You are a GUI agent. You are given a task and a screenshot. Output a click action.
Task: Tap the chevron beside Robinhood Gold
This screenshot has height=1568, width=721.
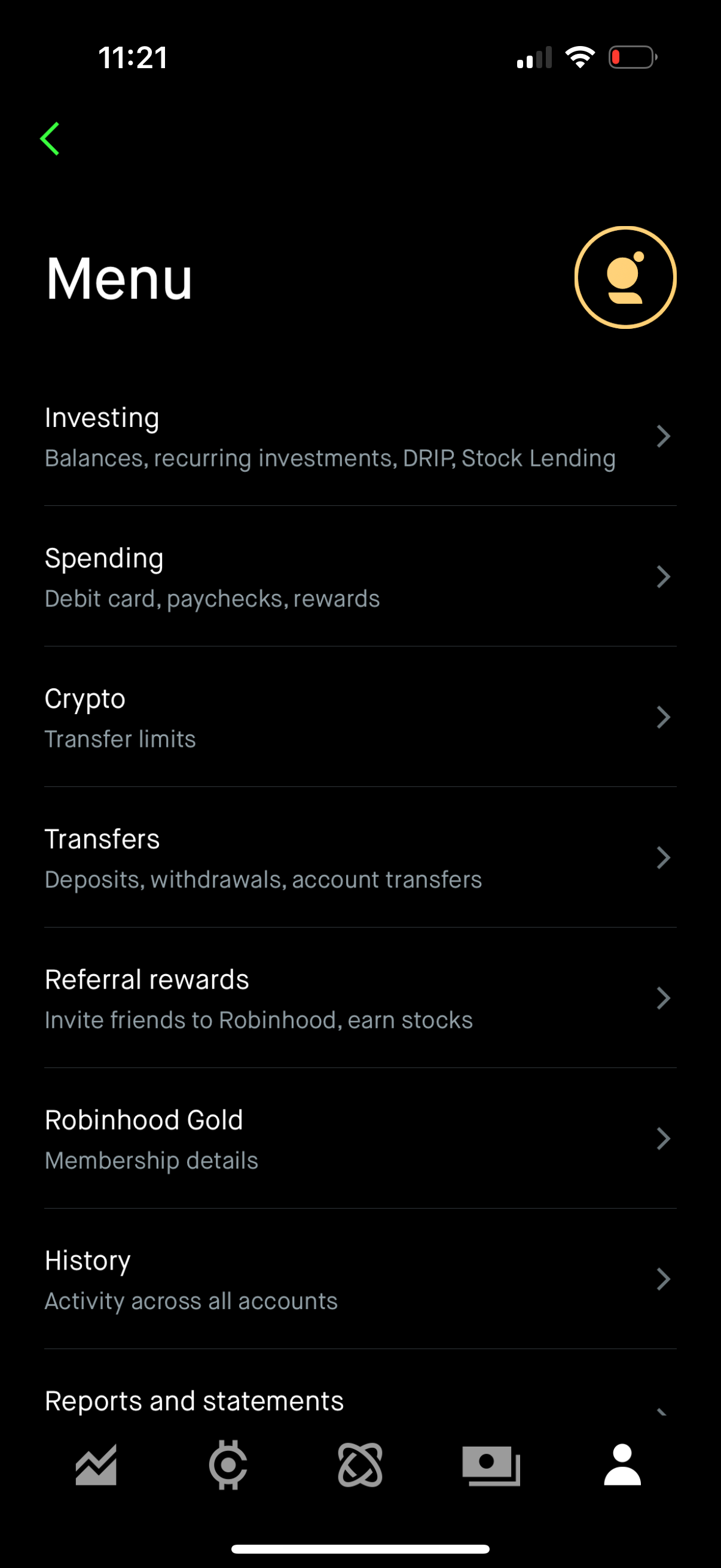[x=662, y=1139]
